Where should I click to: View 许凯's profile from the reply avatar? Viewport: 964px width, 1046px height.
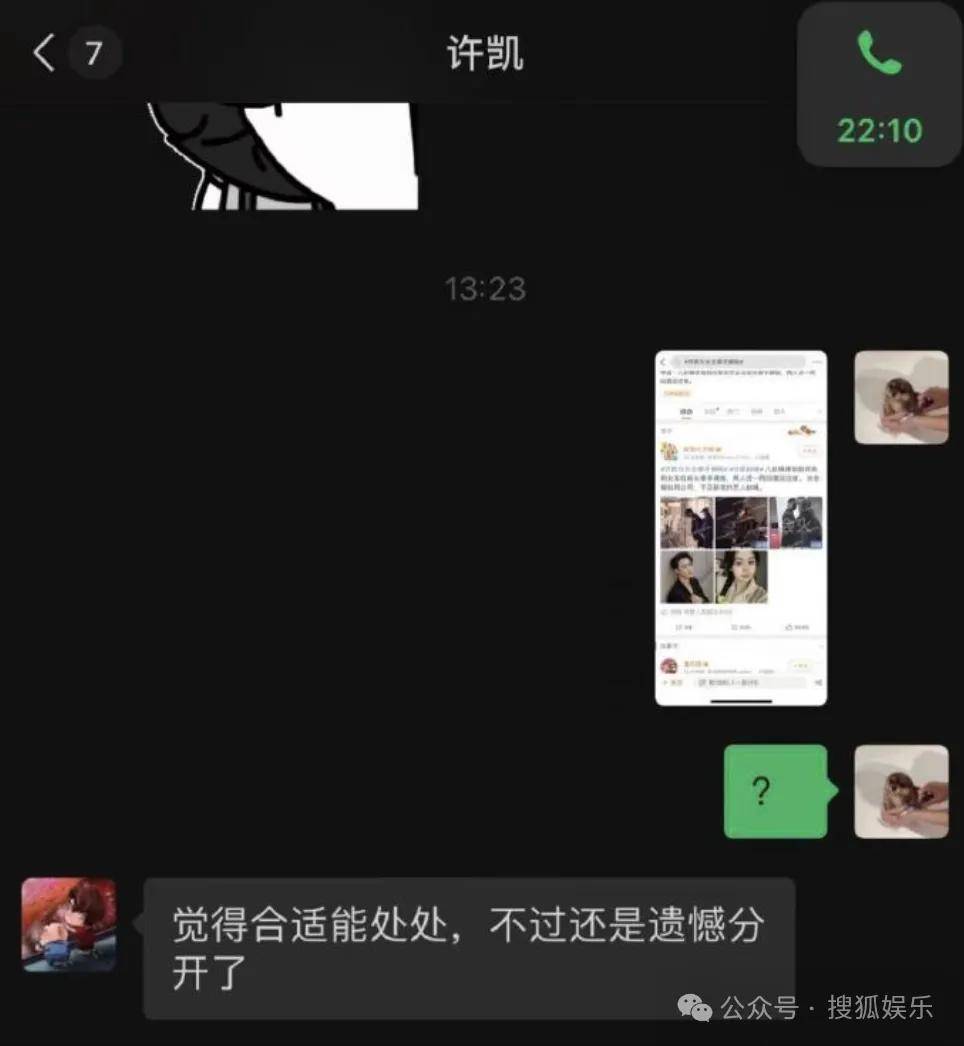[x=69, y=925]
